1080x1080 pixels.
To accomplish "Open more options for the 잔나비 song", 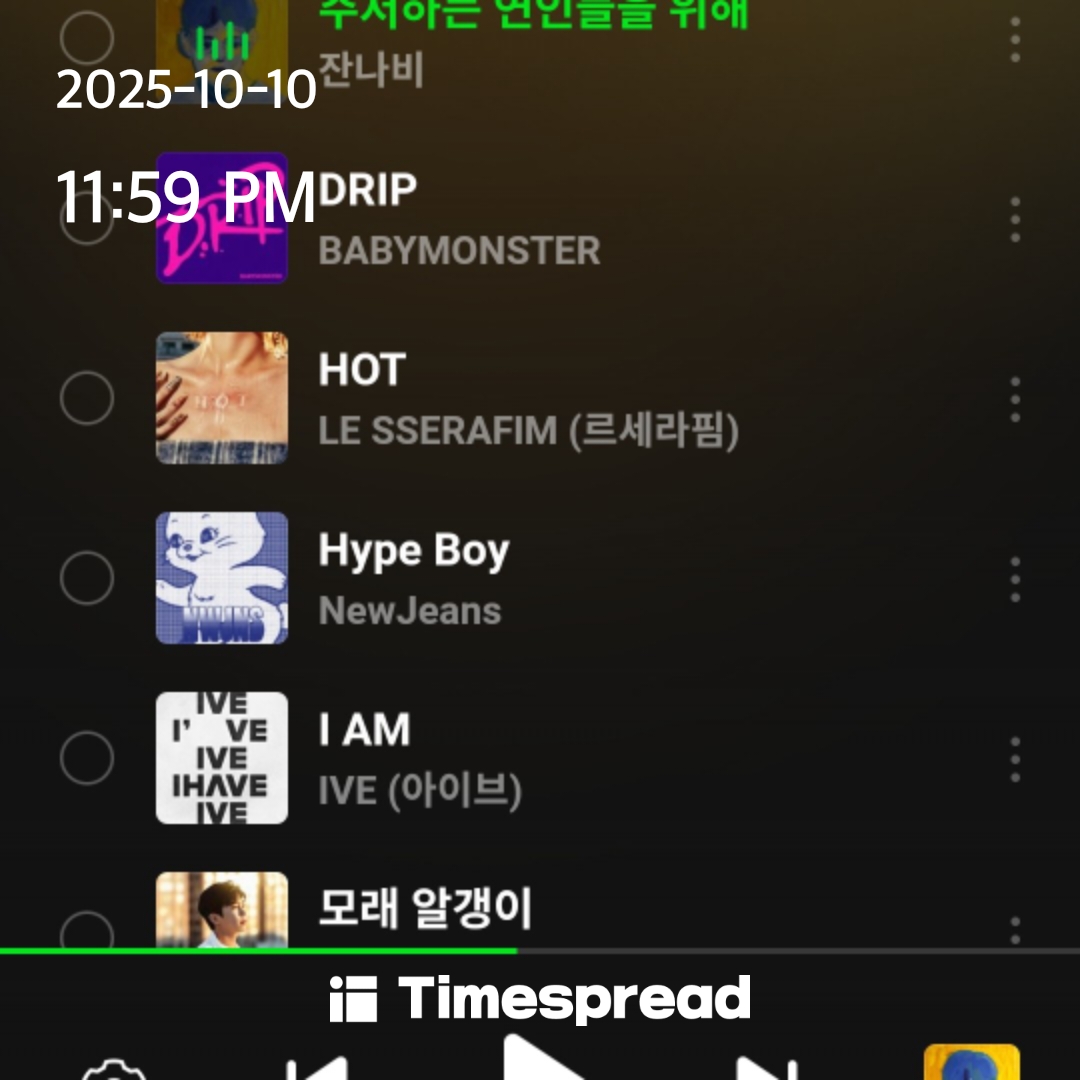I will click(1015, 40).
